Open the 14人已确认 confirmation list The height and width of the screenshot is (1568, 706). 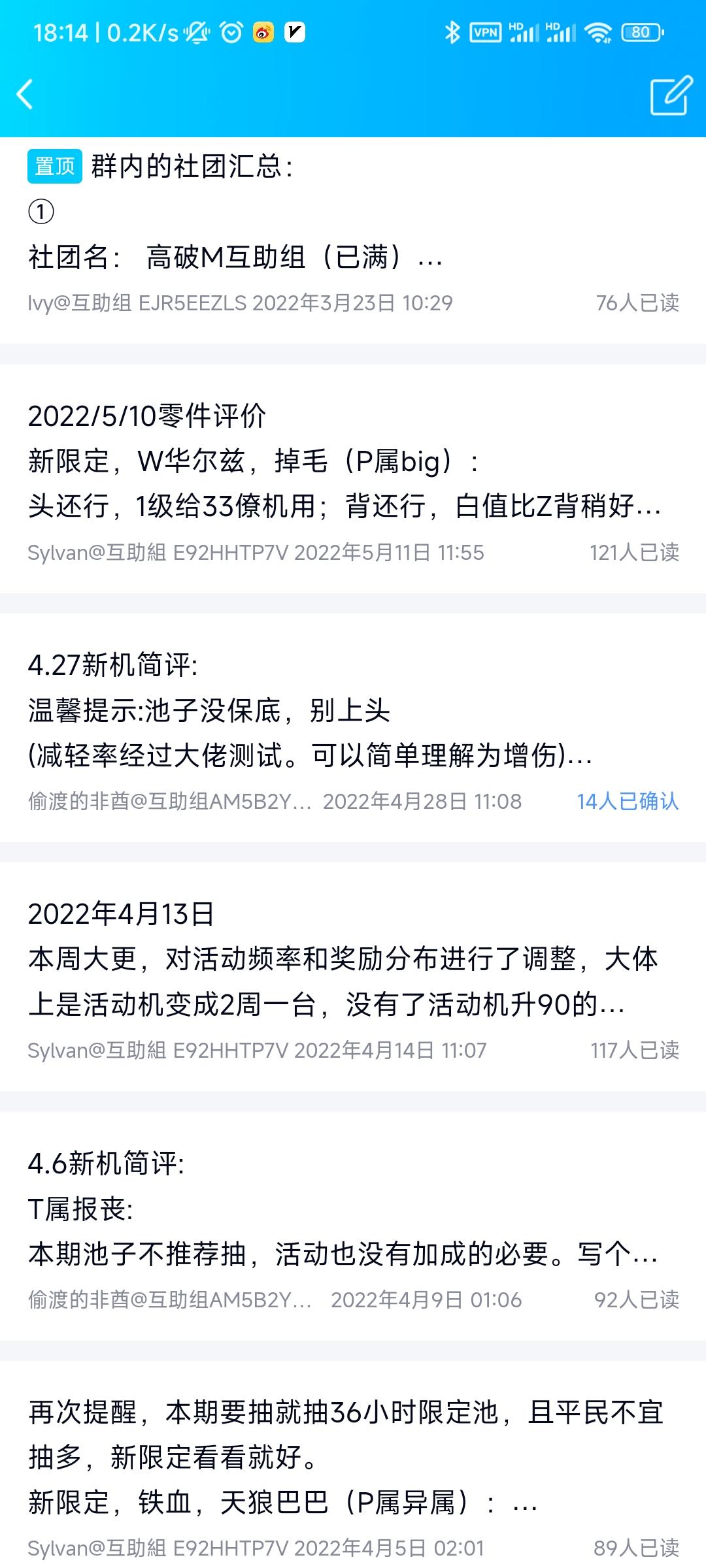(x=628, y=802)
